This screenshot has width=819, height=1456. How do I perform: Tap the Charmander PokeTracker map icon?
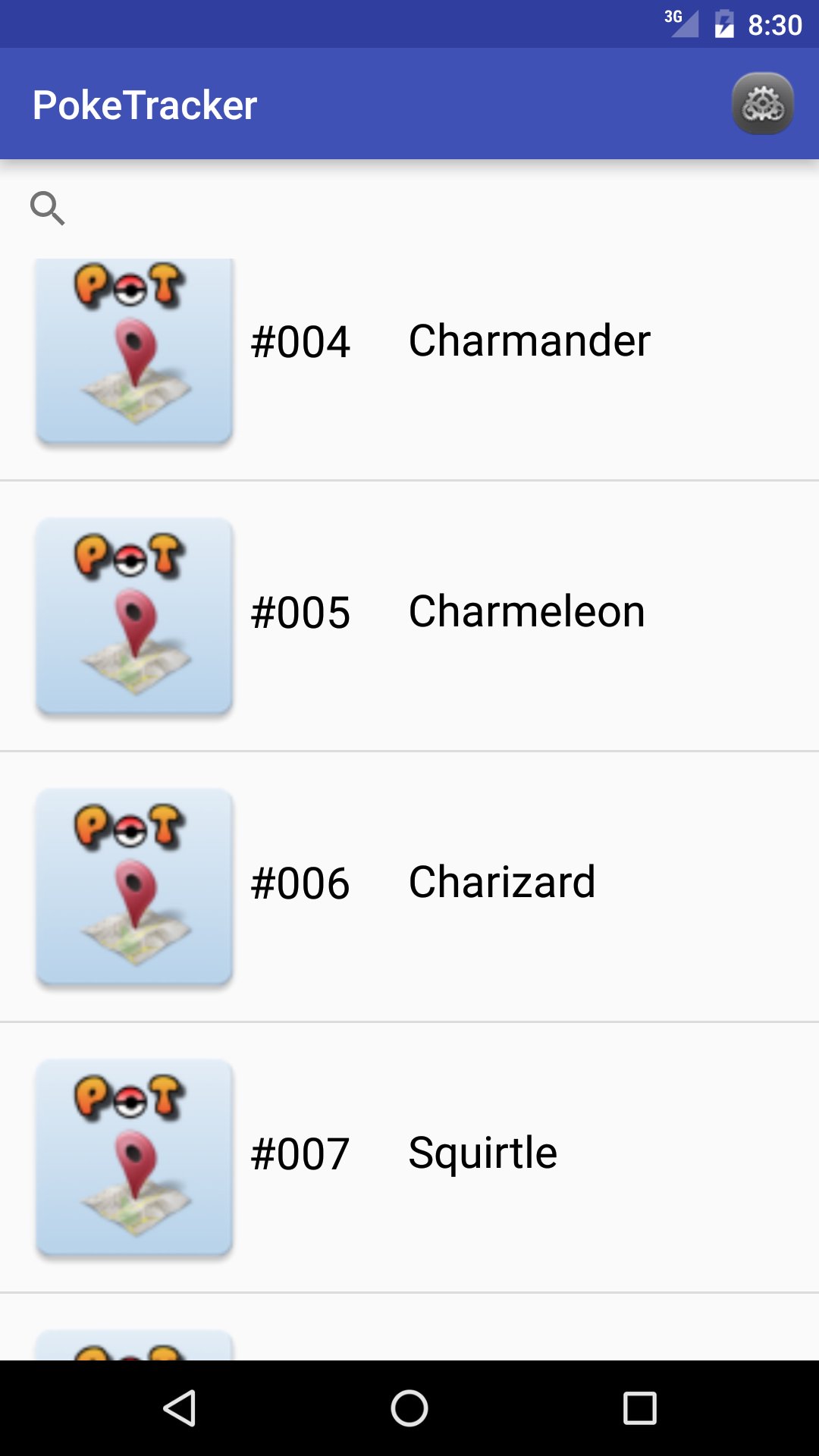point(133,351)
